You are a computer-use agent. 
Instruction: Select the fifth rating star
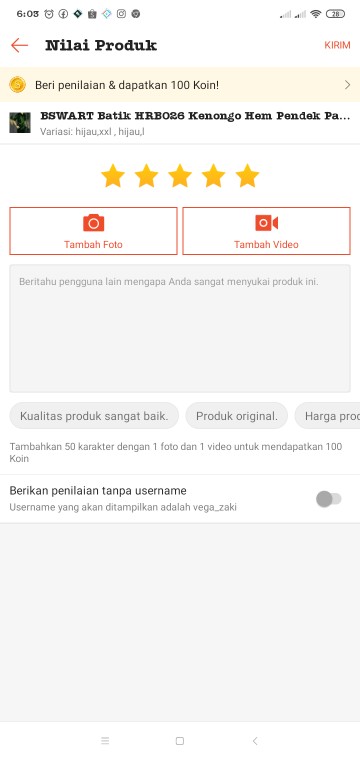(247, 175)
